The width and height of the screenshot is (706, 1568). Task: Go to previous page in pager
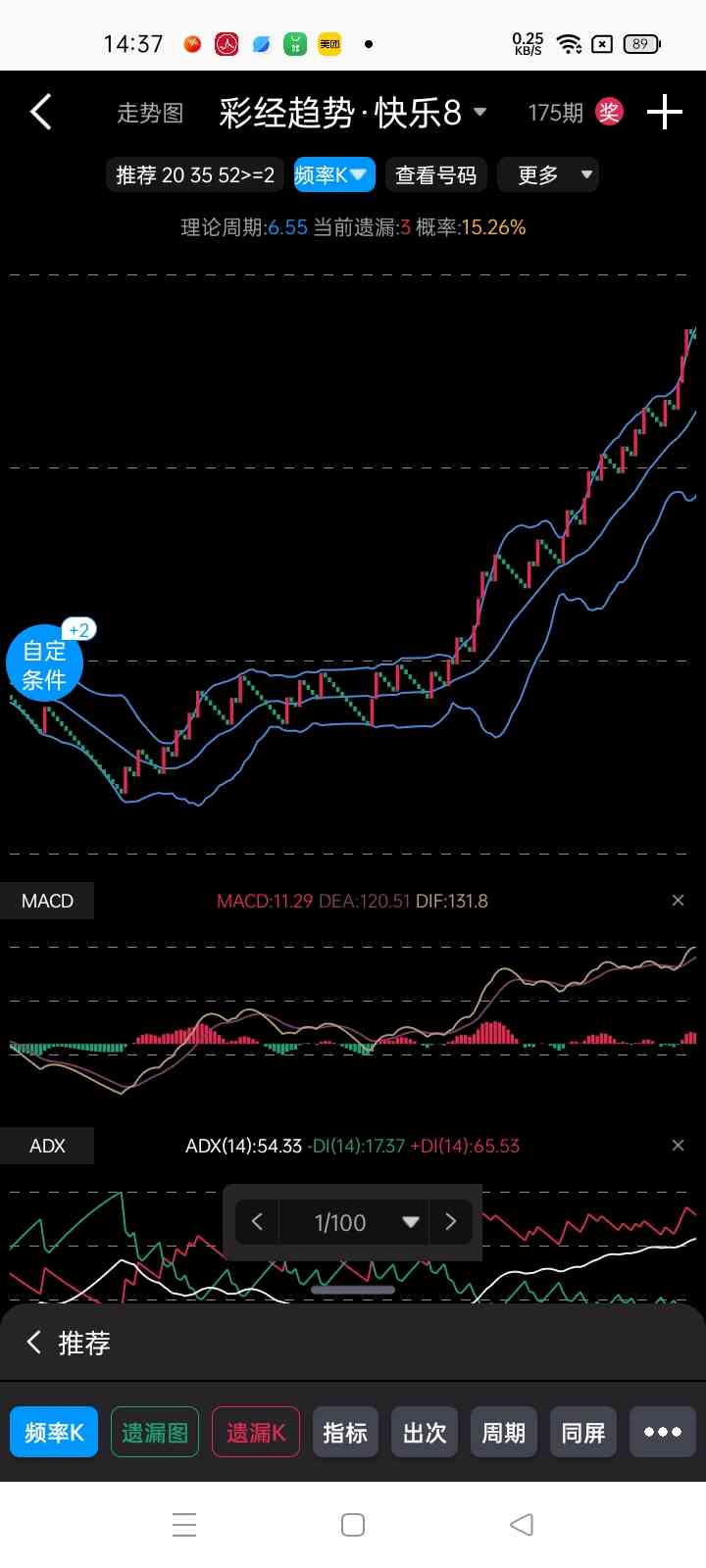click(258, 1222)
